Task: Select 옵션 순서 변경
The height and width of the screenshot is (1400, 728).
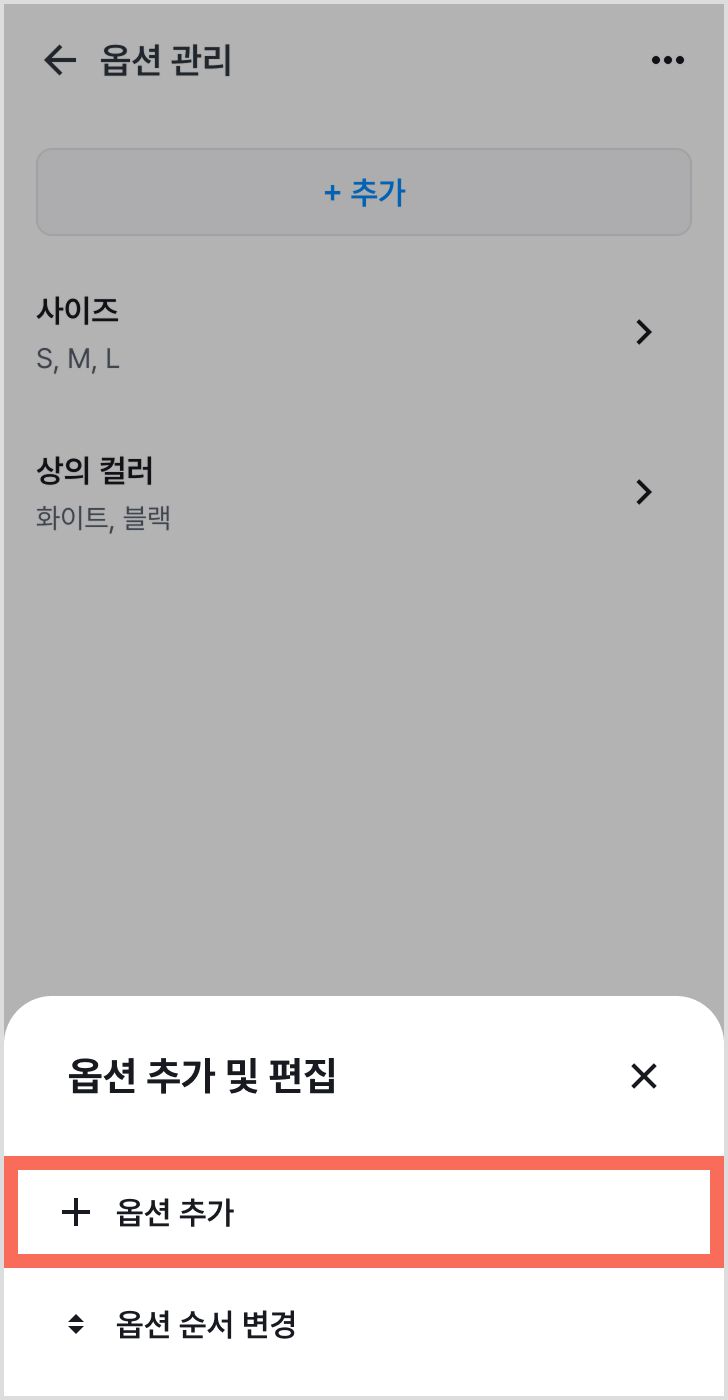Action: 364,1325
